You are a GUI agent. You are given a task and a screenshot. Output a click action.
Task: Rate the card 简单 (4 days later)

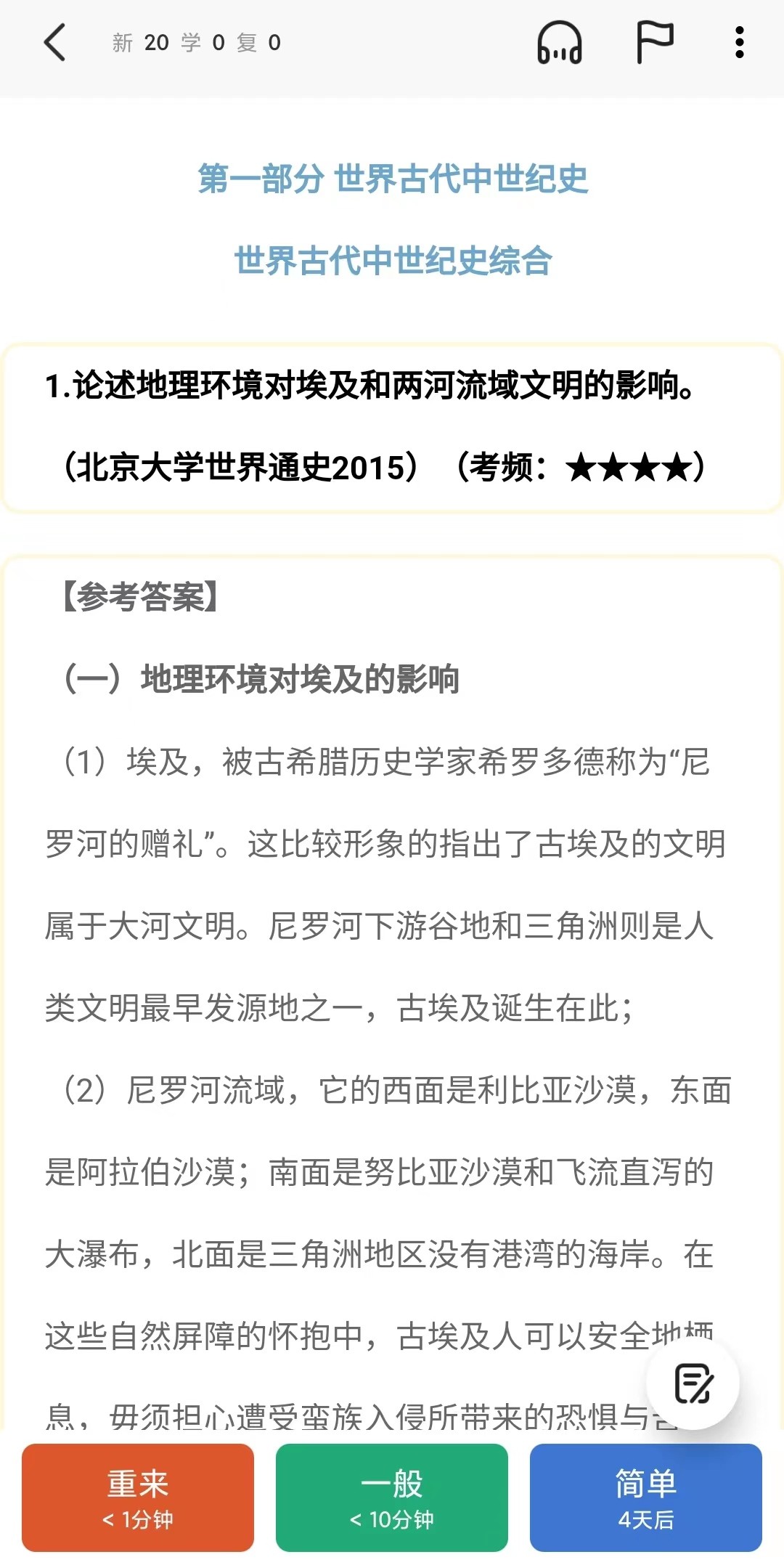tap(646, 1497)
